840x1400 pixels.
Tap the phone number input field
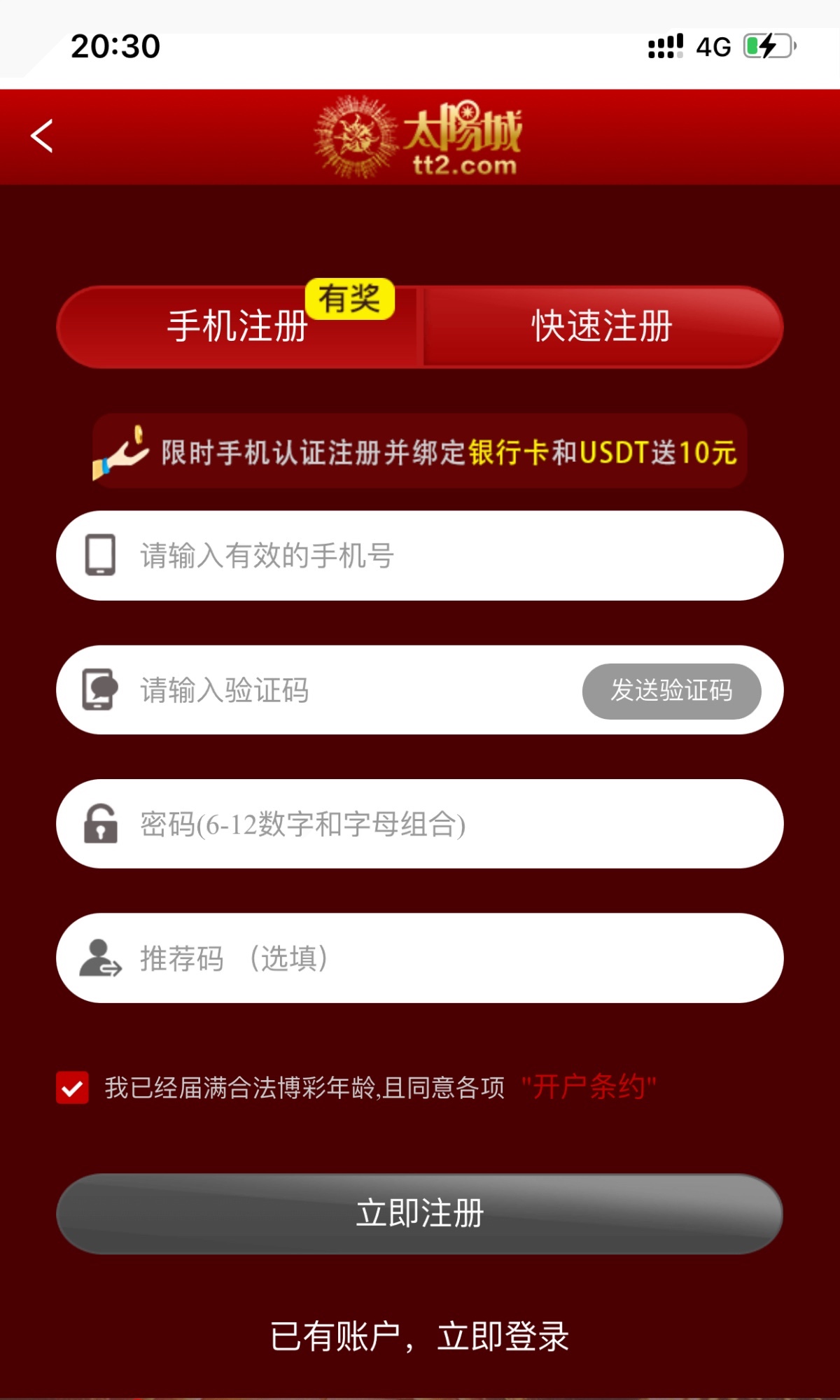(448, 556)
